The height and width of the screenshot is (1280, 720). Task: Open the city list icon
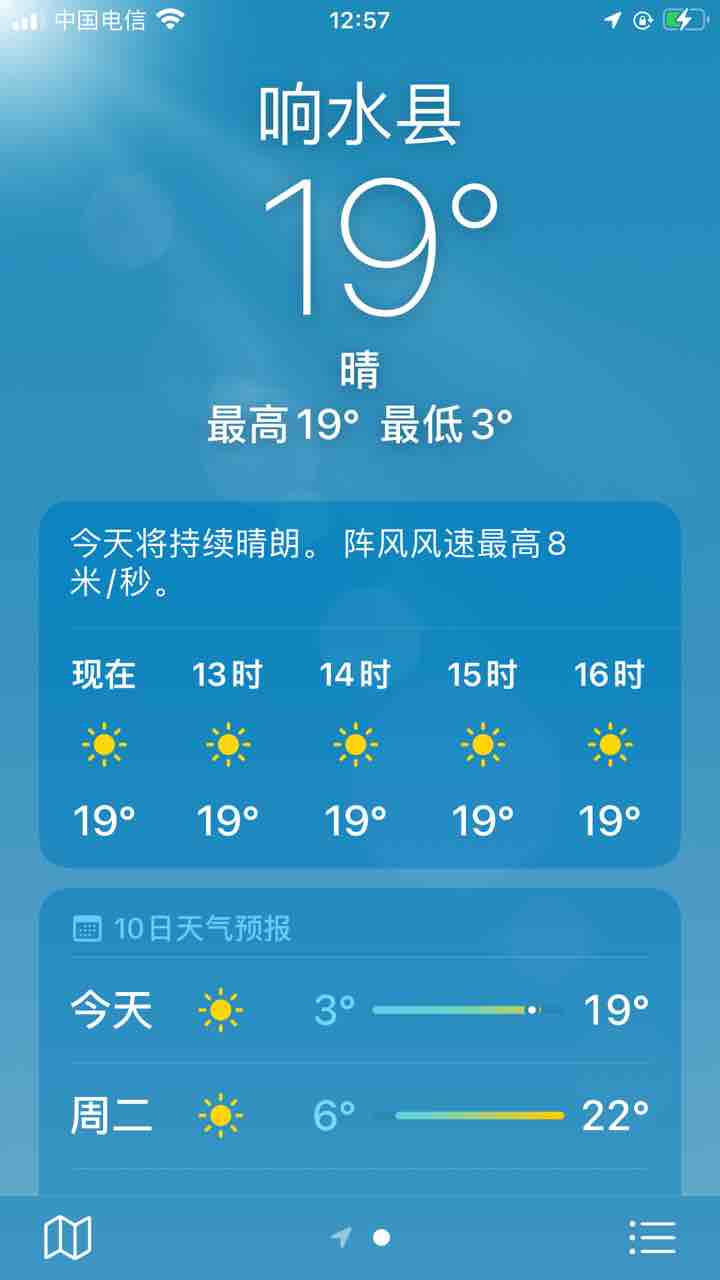652,1237
